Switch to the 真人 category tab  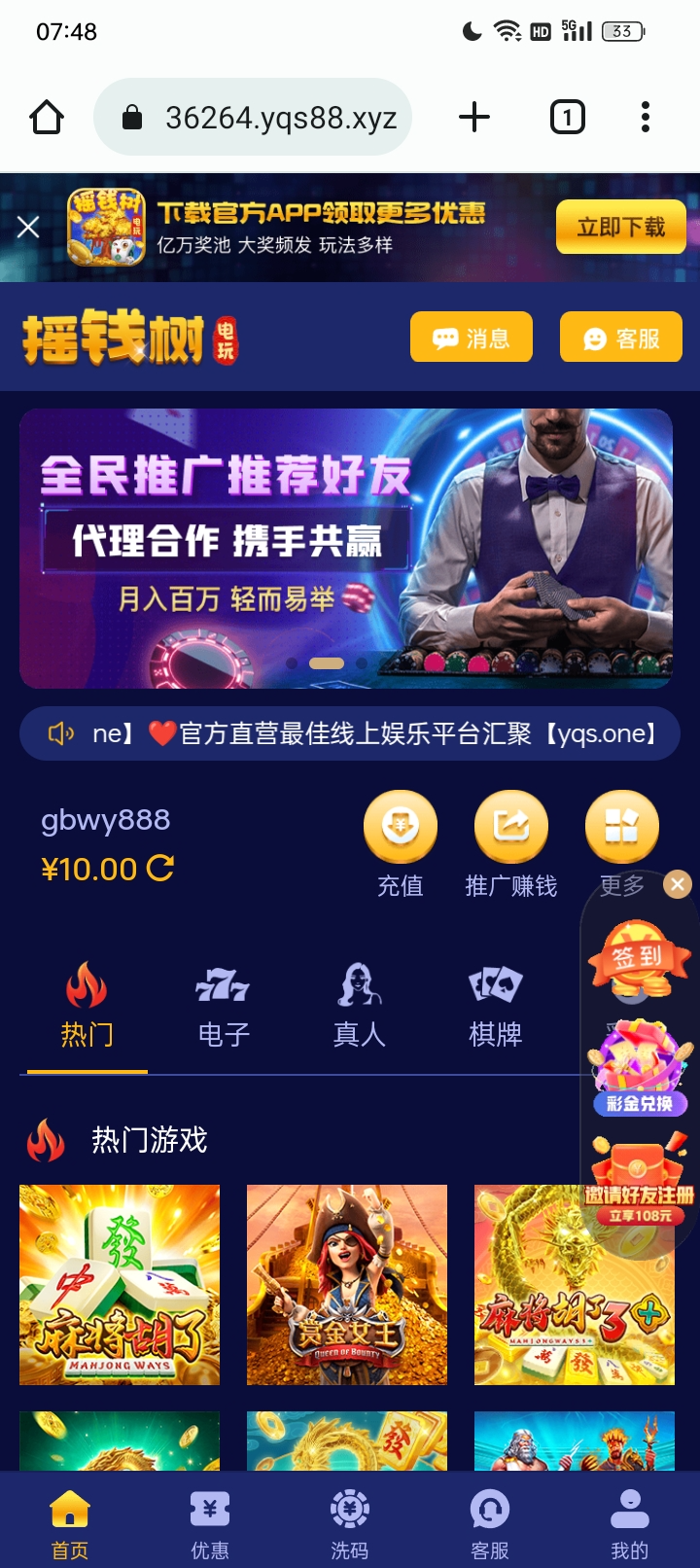click(x=359, y=1007)
